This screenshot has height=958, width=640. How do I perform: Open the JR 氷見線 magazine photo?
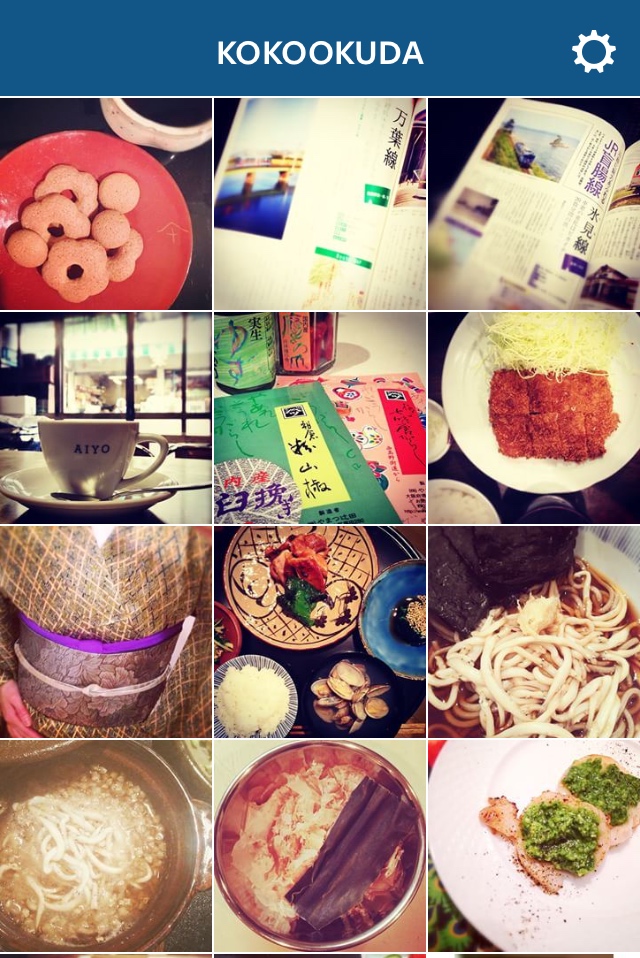(x=534, y=204)
